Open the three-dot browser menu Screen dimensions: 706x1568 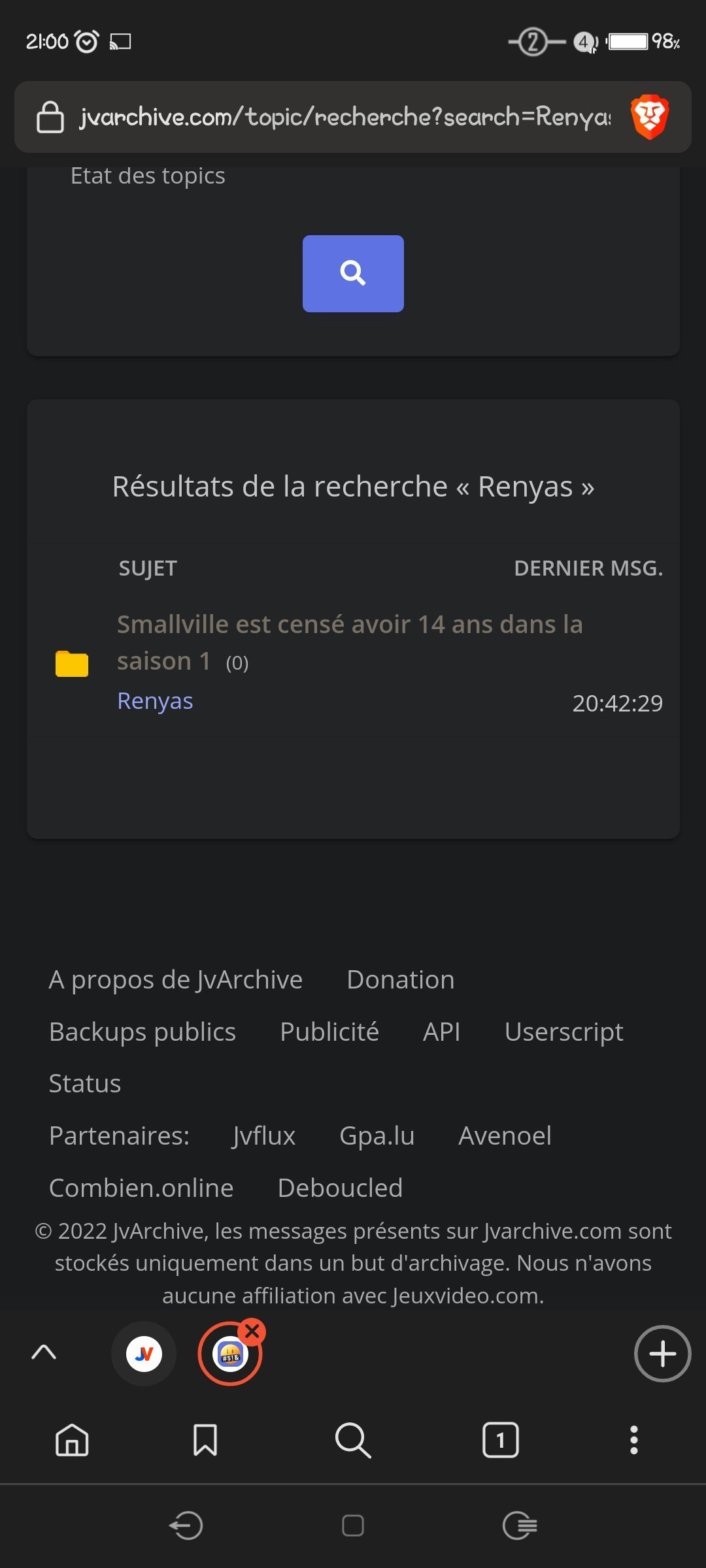point(633,1440)
